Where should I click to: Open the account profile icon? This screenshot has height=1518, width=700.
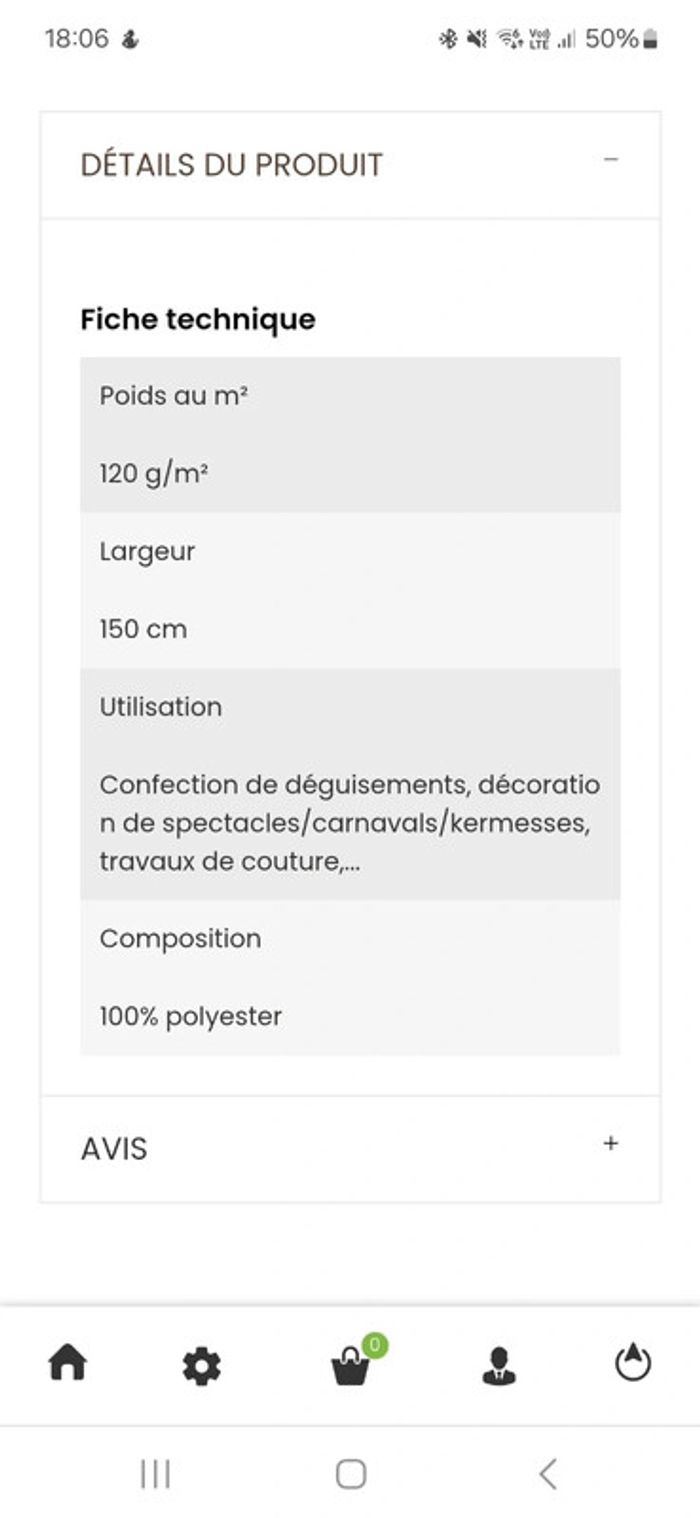[x=498, y=1365]
